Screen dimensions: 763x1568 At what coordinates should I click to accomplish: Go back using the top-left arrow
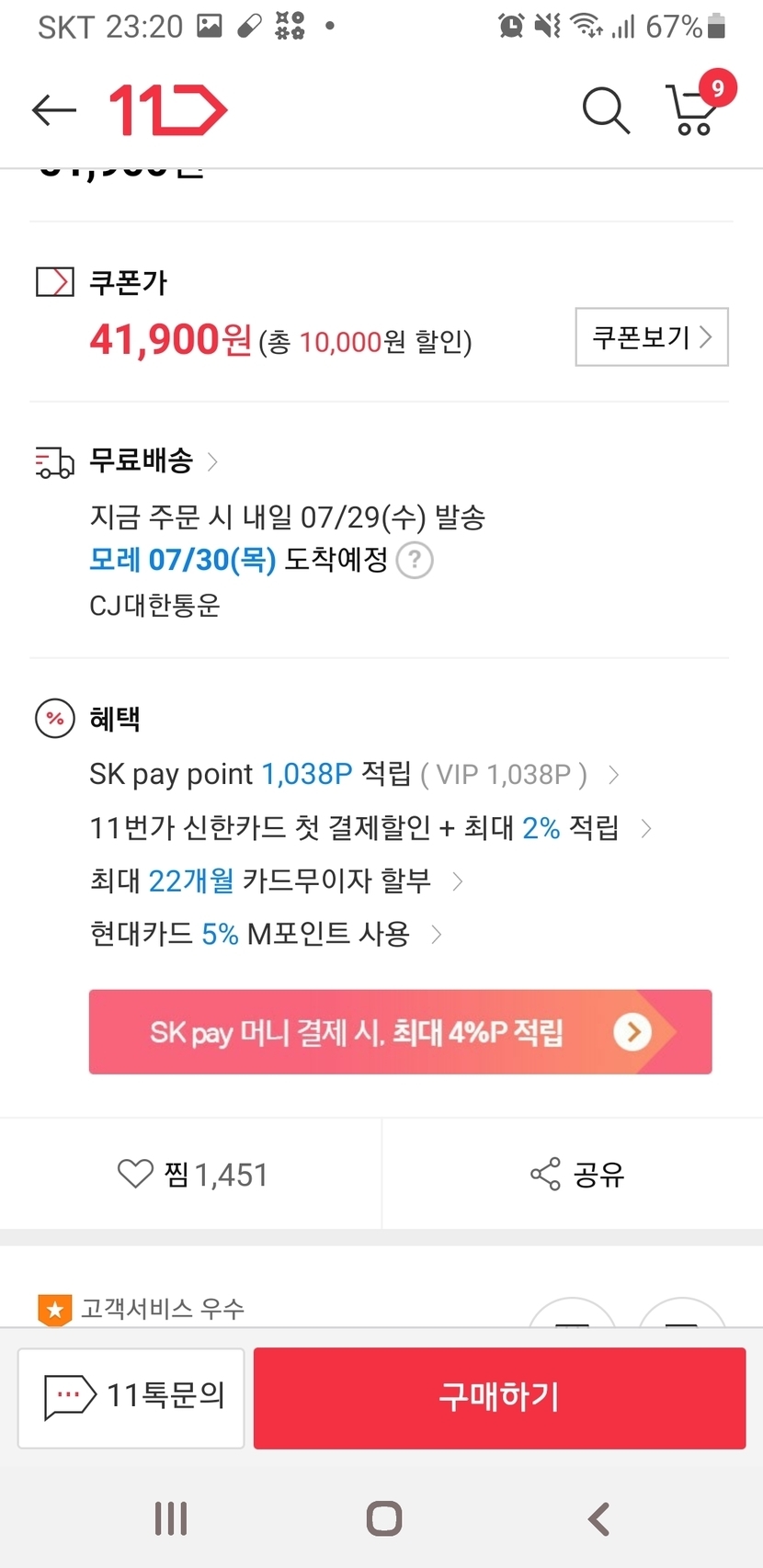(53, 110)
